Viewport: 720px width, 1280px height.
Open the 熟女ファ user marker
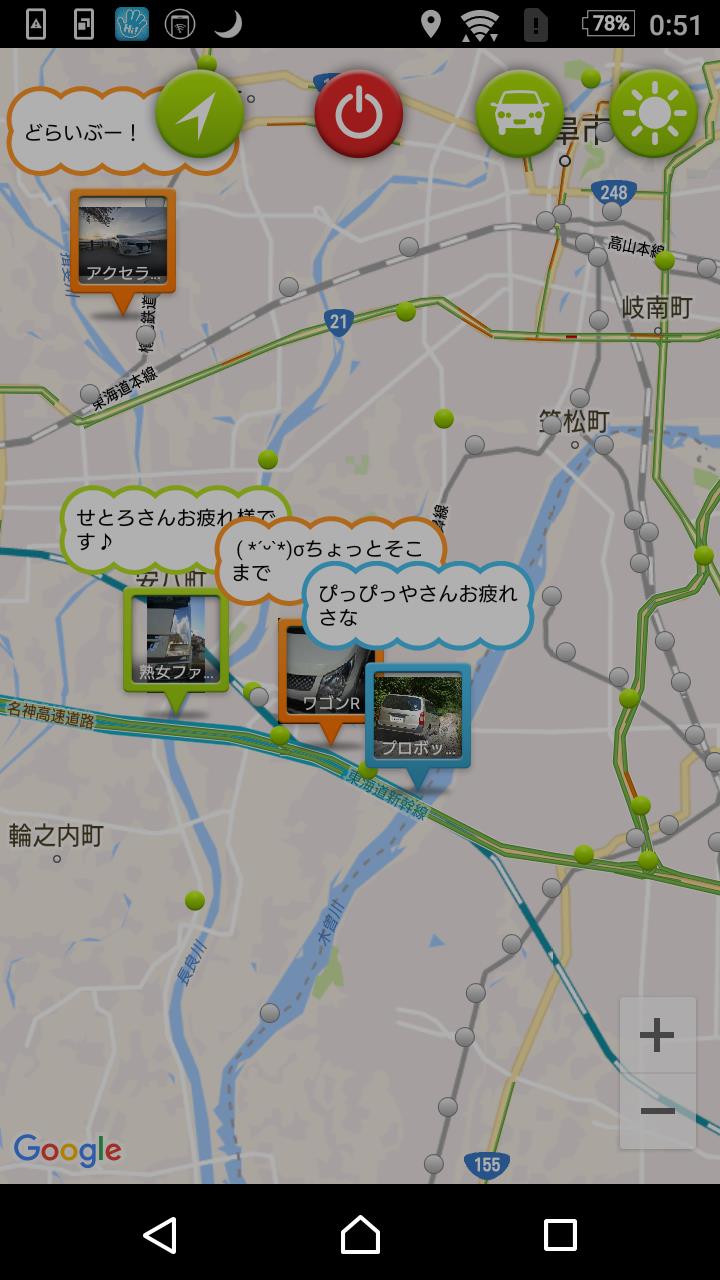[x=175, y=641]
